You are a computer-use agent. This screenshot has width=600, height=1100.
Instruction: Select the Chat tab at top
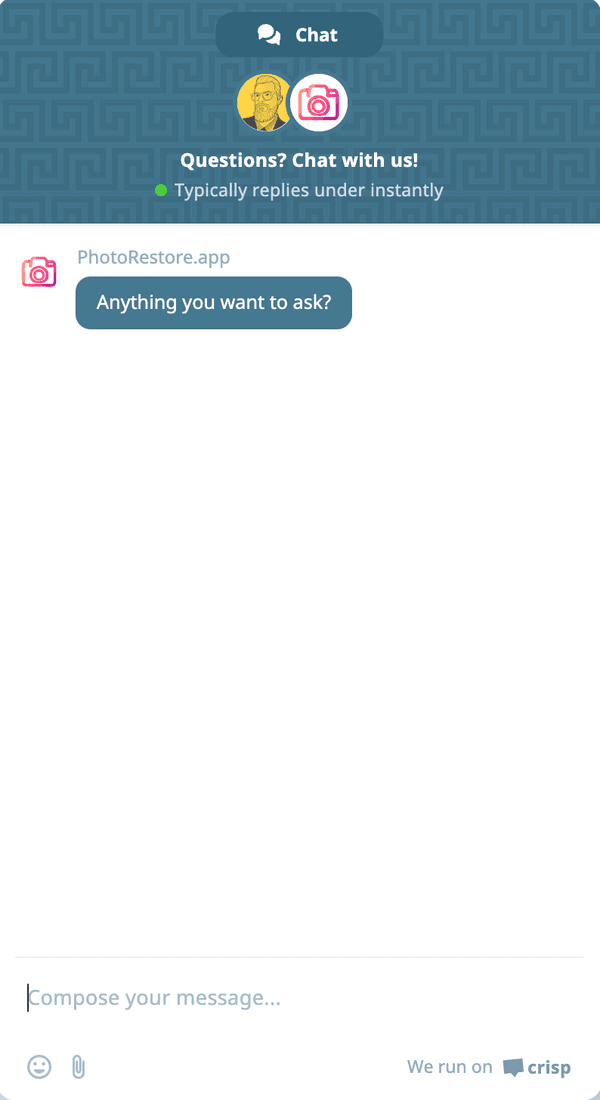click(x=299, y=35)
